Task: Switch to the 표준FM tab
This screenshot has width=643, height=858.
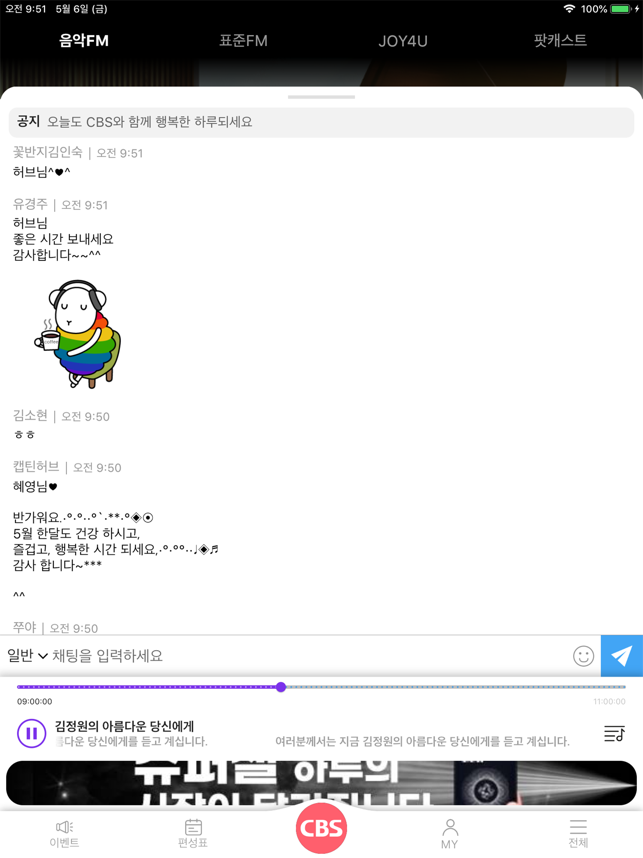Action: [x=243, y=41]
